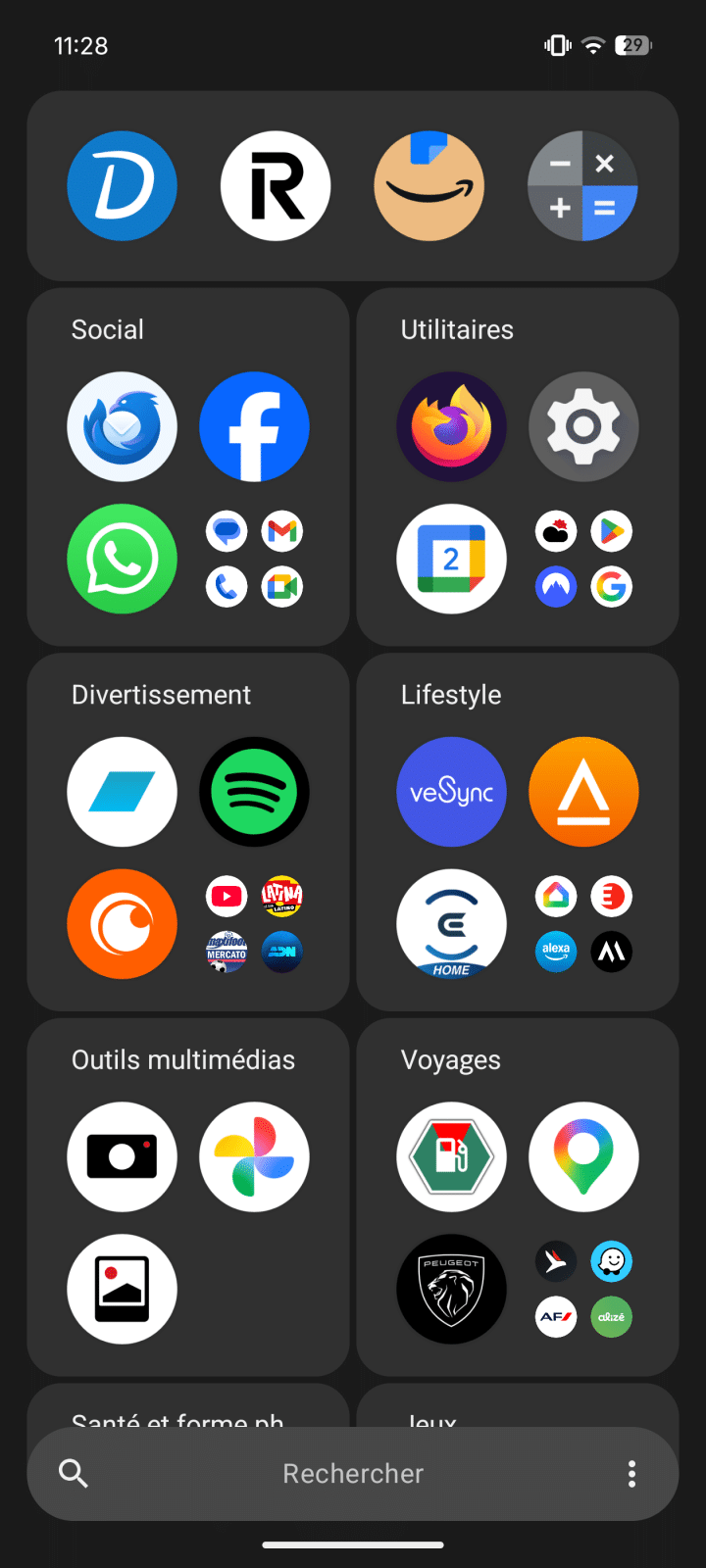The width and height of the screenshot is (706, 1568).
Task: Open Thunderbird email
Action: pos(122,426)
